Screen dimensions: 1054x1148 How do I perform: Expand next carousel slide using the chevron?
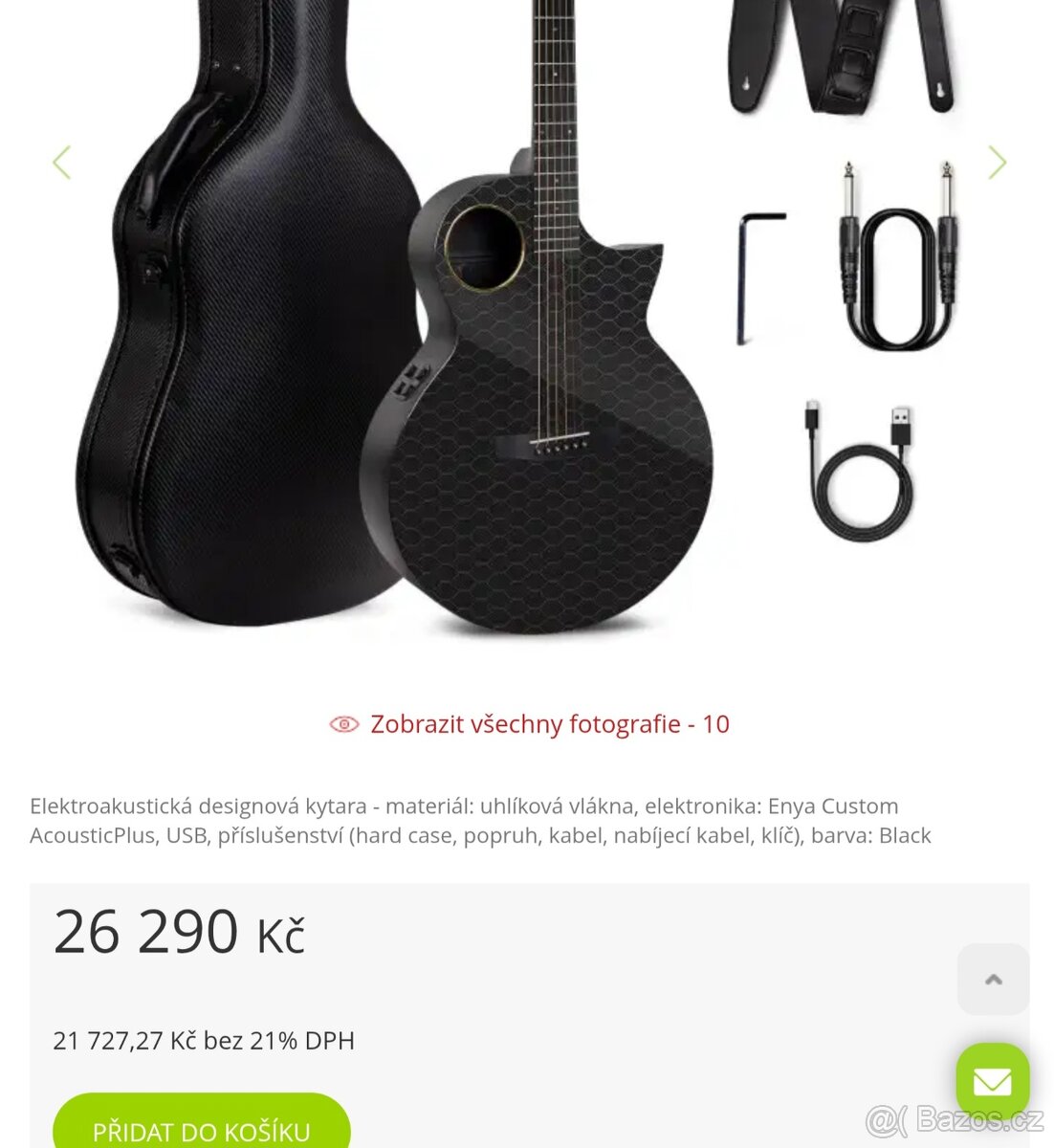tap(997, 163)
